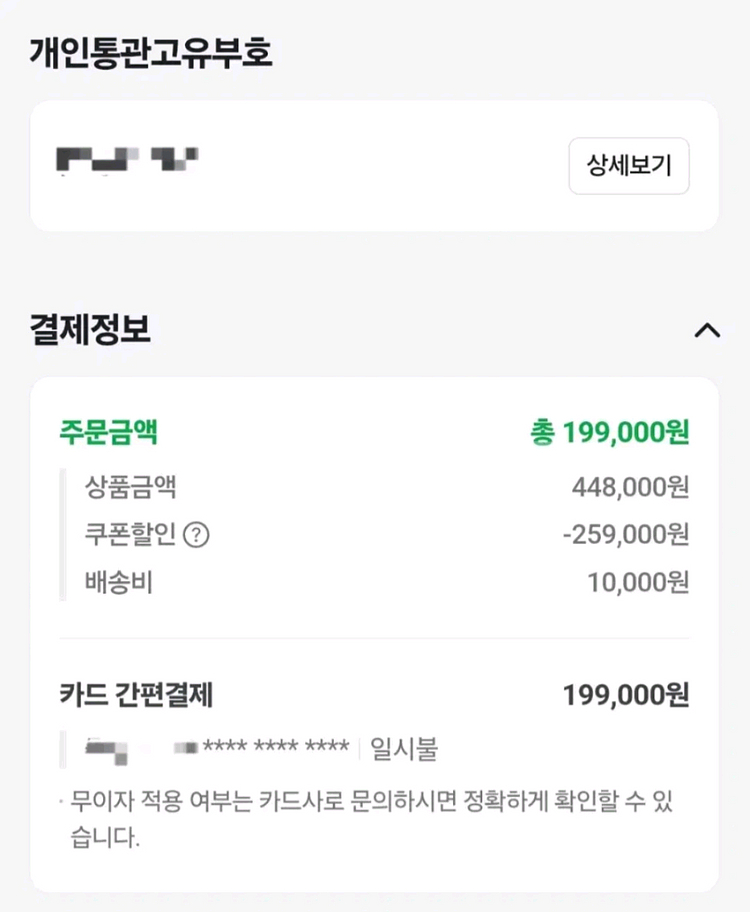Open coupon details via the circled question mark
Image resolution: width=750 pixels, height=912 pixels.
pyautogui.click(x=197, y=535)
